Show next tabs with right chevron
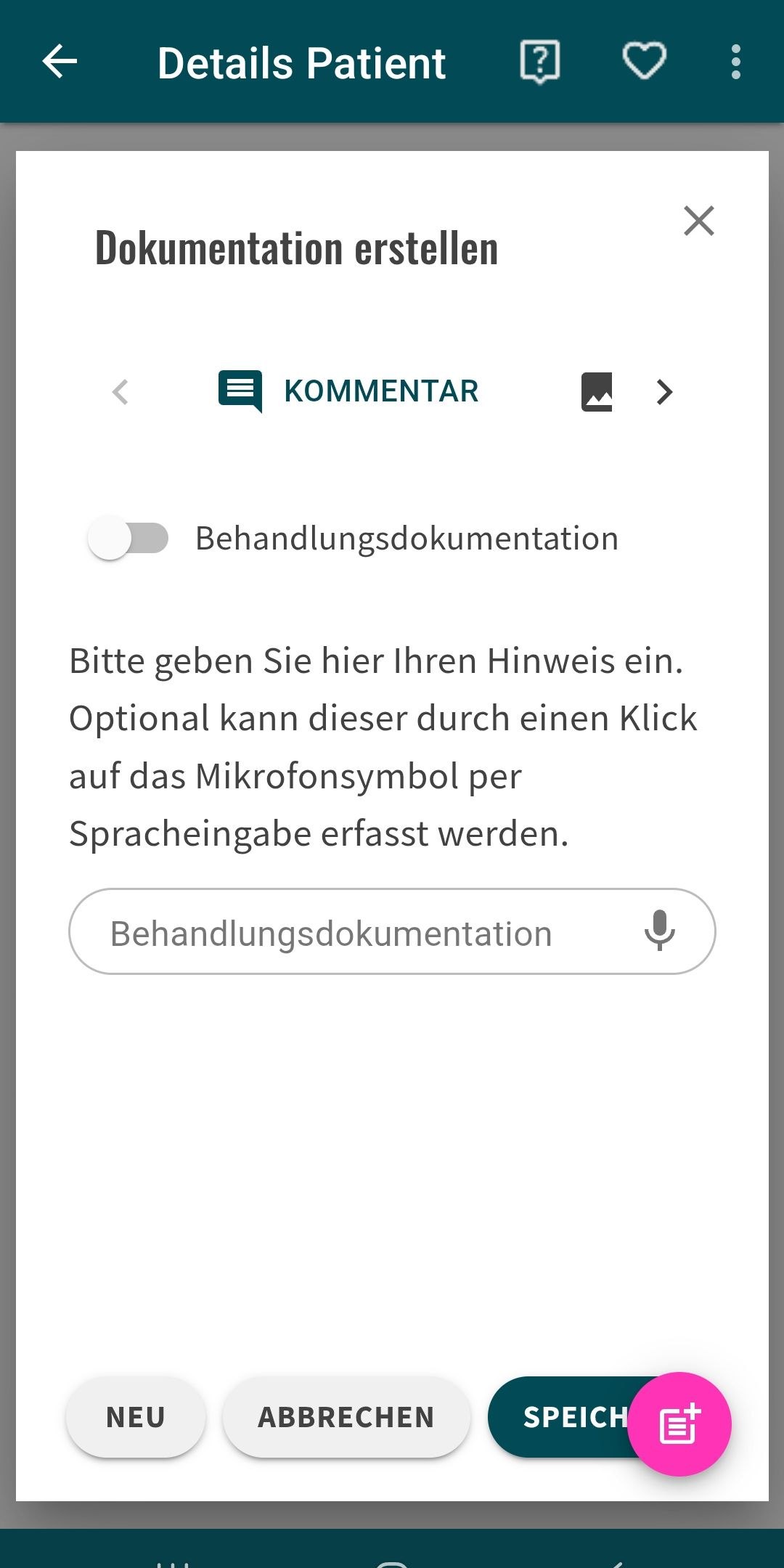This screenshot has height=1568, width=784. (x=664, y=392)
